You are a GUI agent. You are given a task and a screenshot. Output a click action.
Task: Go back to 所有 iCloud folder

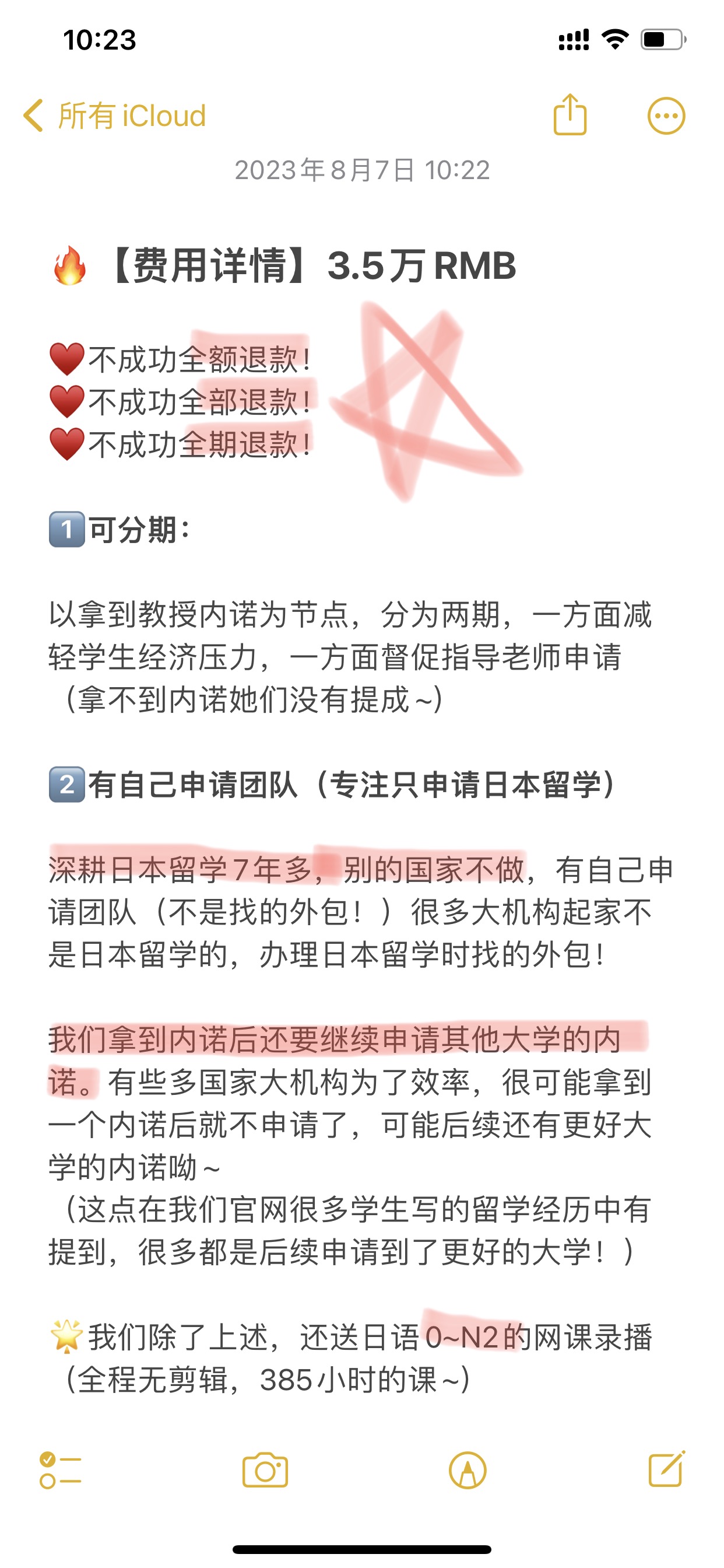114,116
